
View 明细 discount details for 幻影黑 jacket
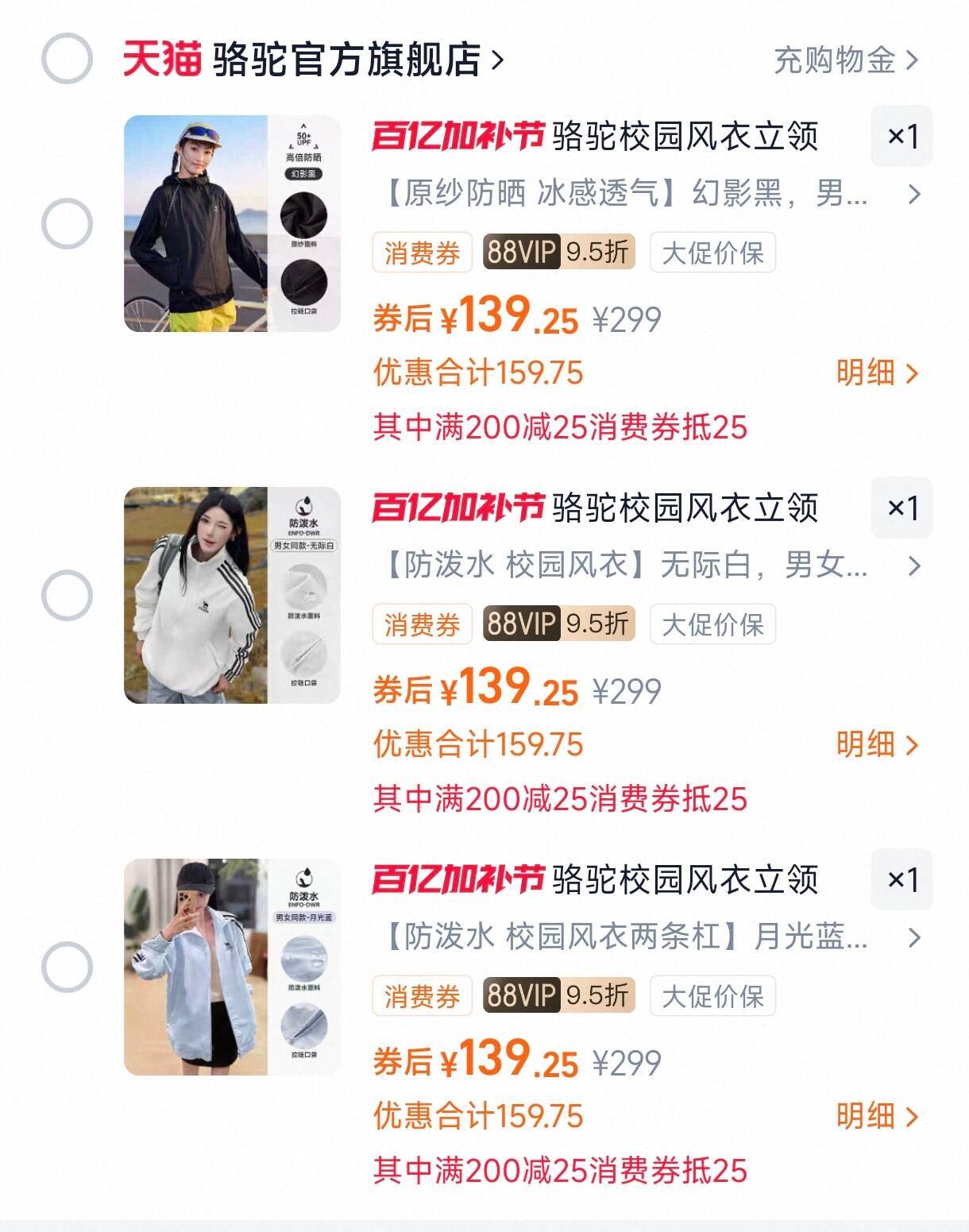coord(876,373)
